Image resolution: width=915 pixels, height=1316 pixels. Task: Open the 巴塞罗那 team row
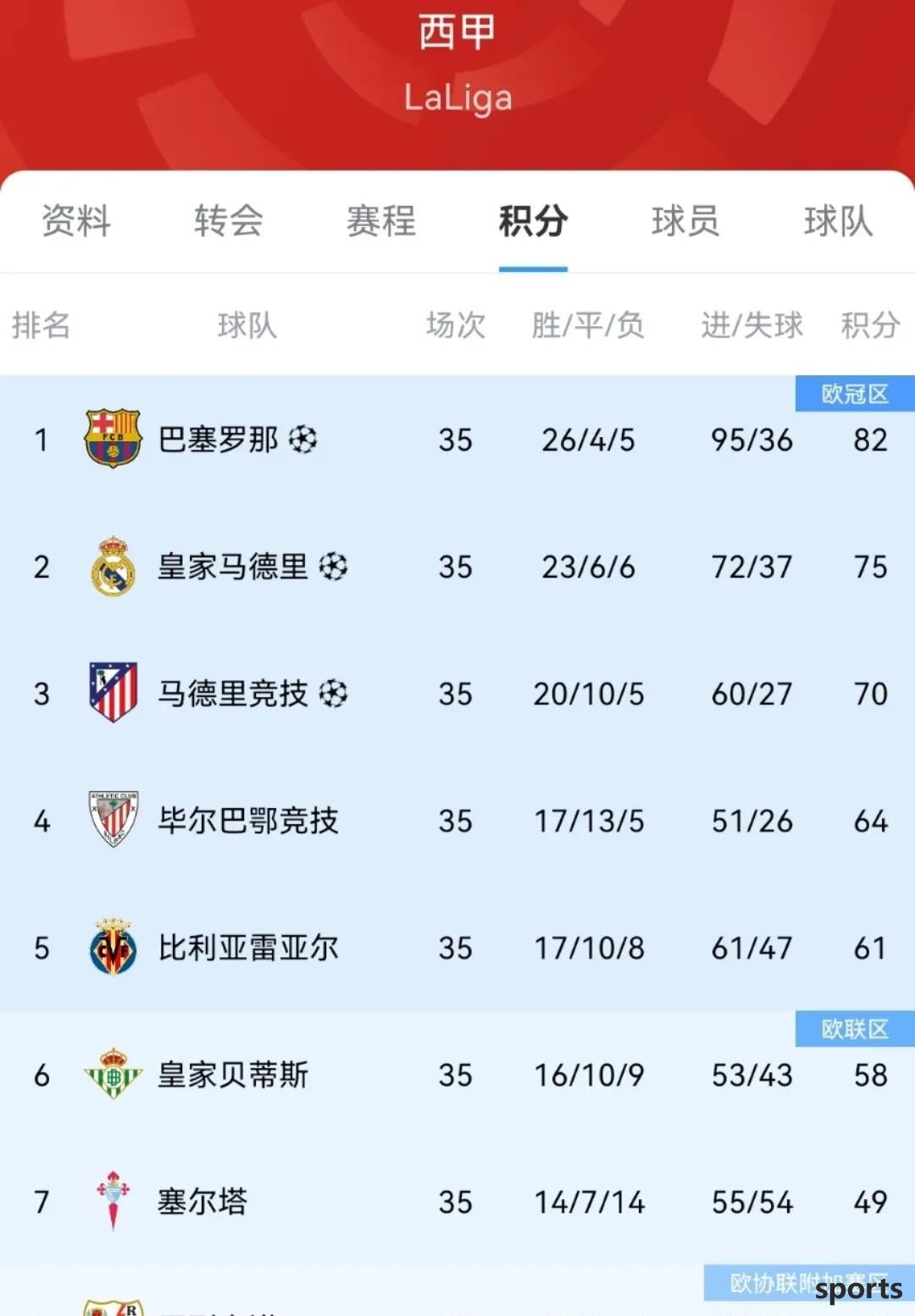pos(219,440)
